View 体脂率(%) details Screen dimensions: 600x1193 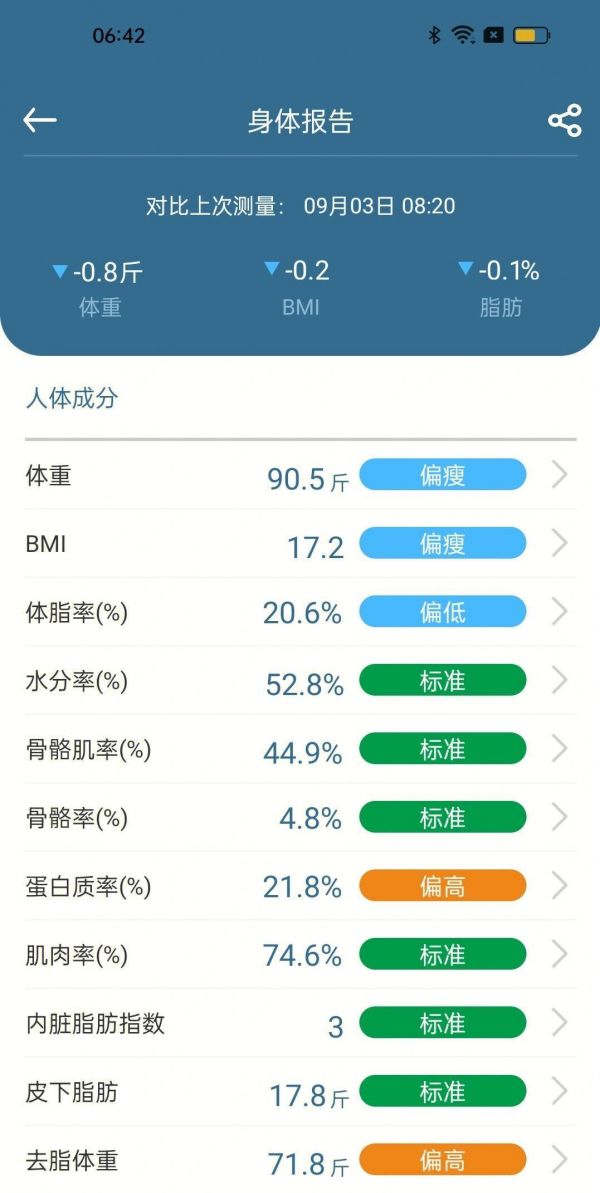tap(300, 612)
